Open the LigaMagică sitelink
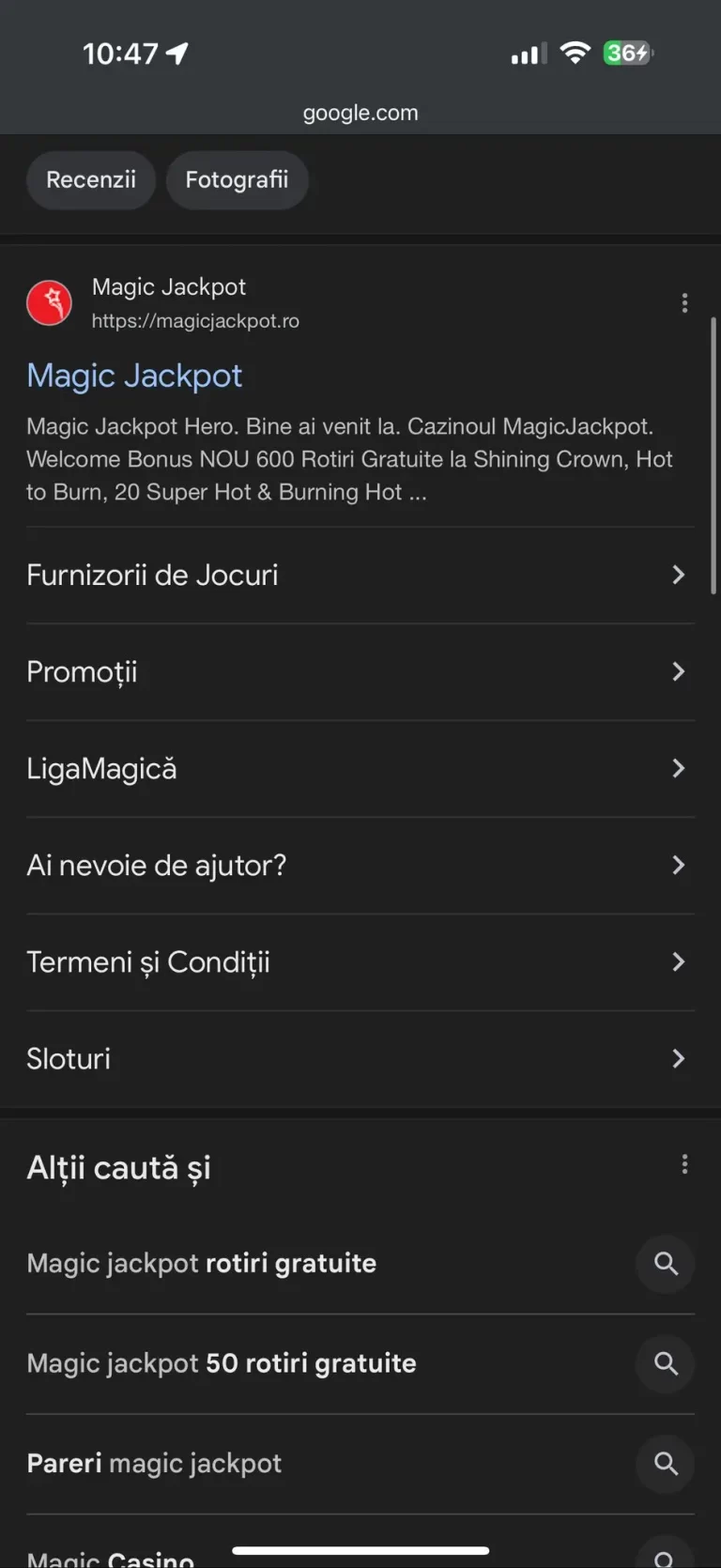The image size is (721, 1568). (x=360, y=768)
